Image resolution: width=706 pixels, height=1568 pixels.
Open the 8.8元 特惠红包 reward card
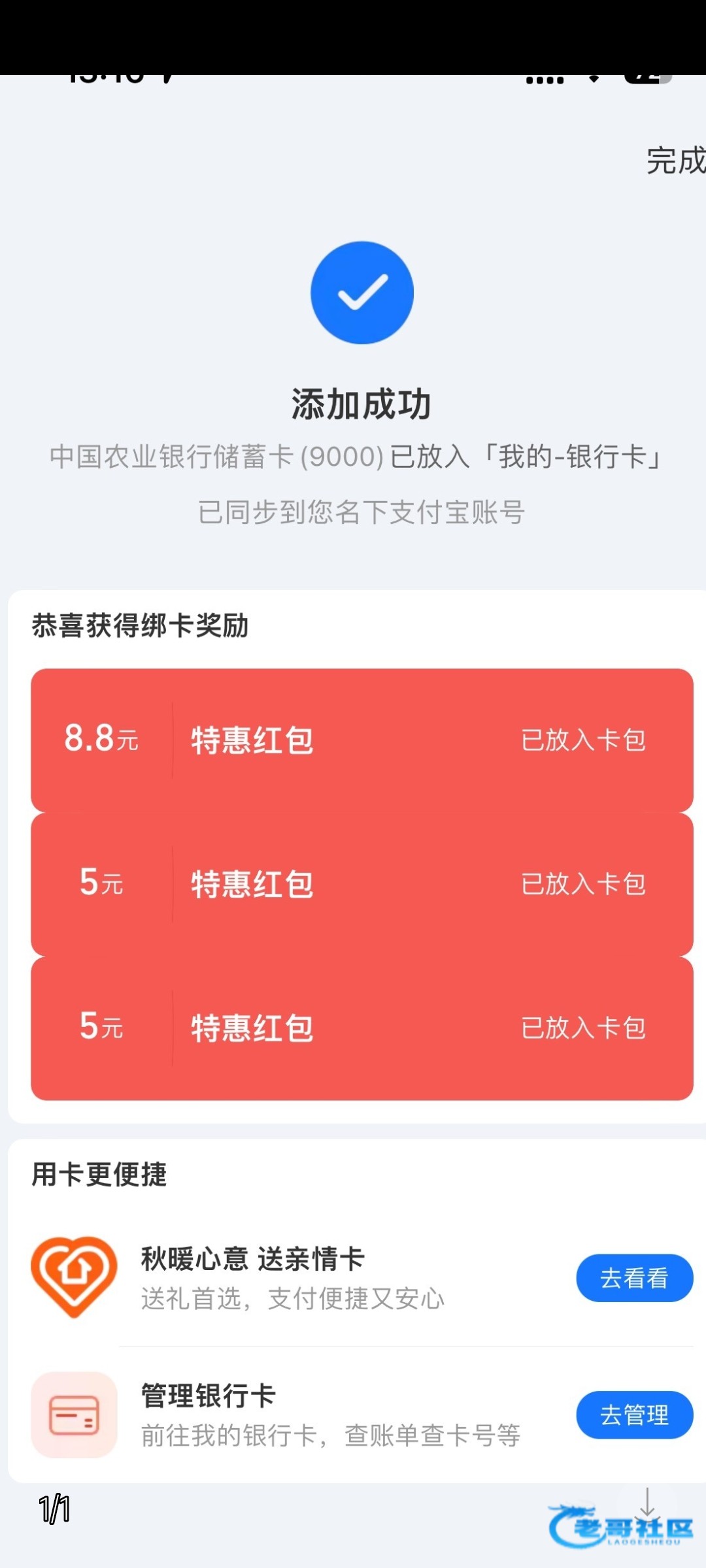(362, 740)
